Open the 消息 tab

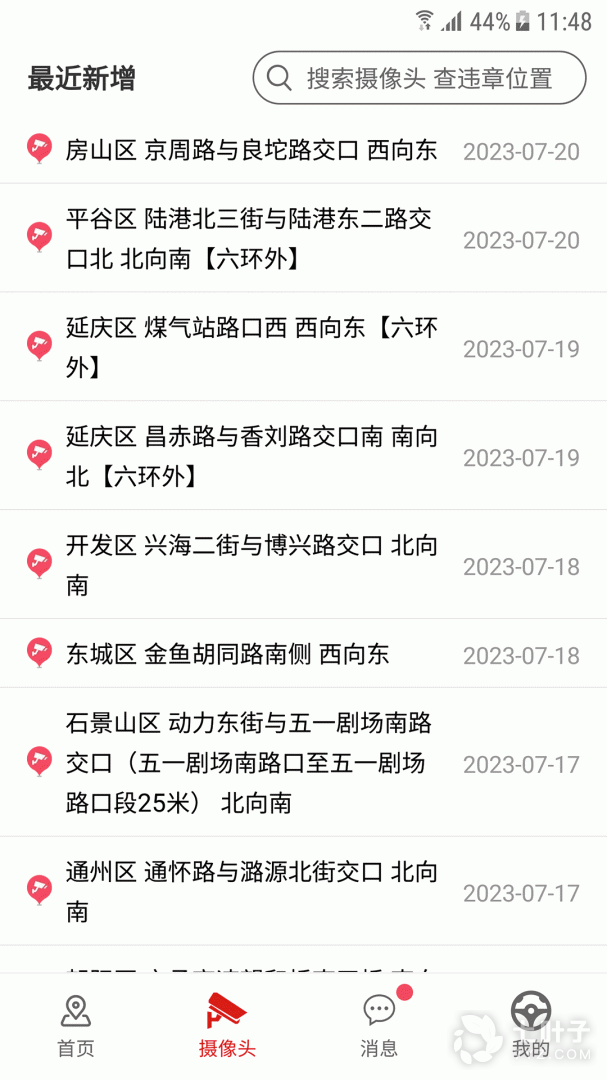[x=379, y=1027]
